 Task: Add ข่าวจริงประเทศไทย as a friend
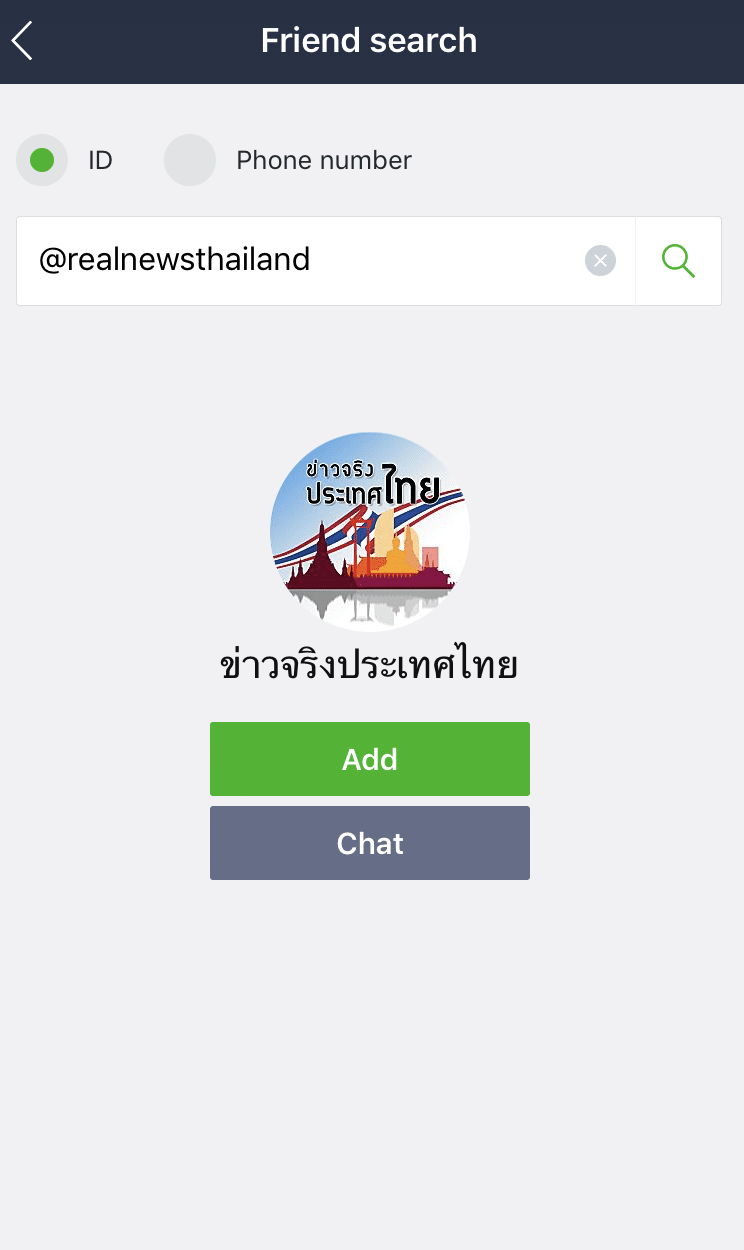(369, 759)
